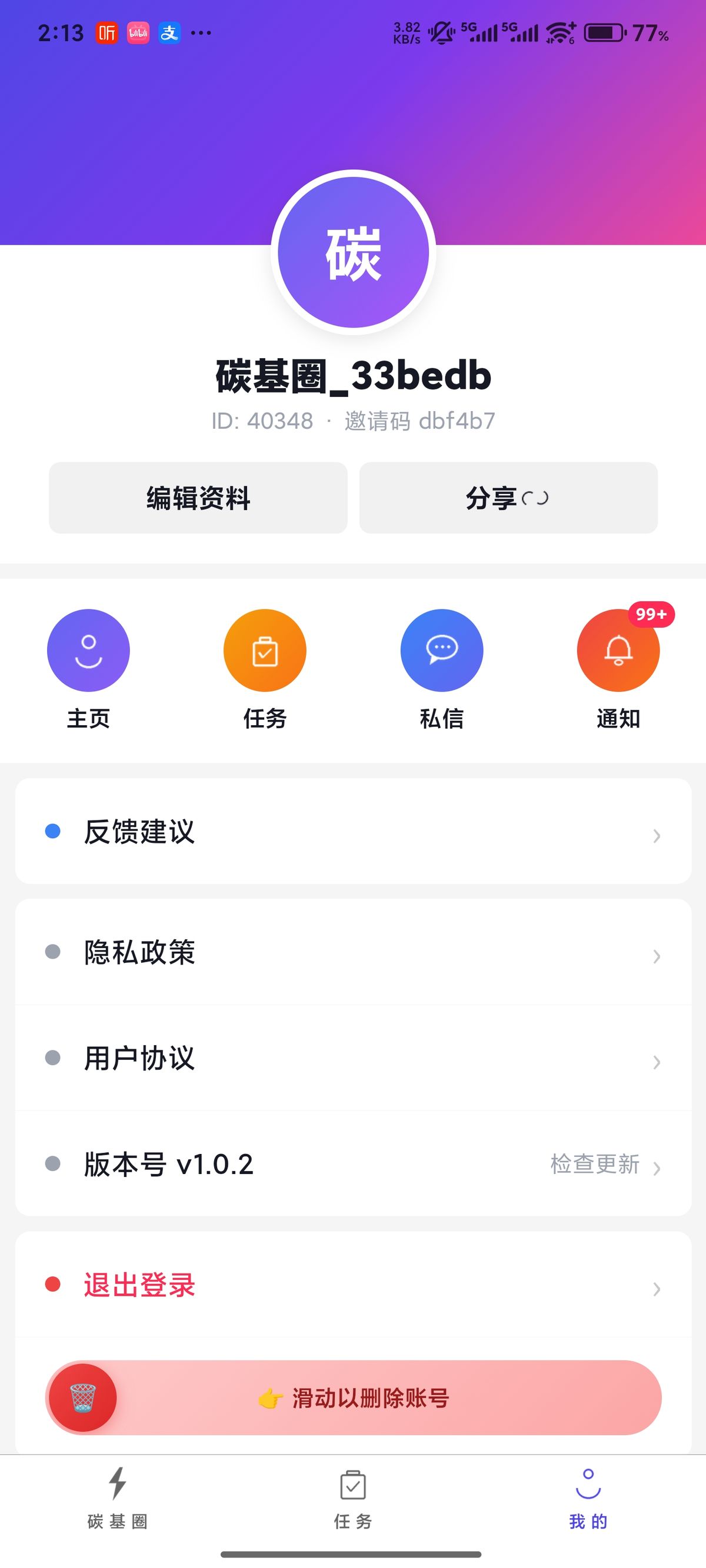Switch to the 碳基圈 bottom tab
The width and height of the screenshot is (706, 1568).
click(118, 1497)
